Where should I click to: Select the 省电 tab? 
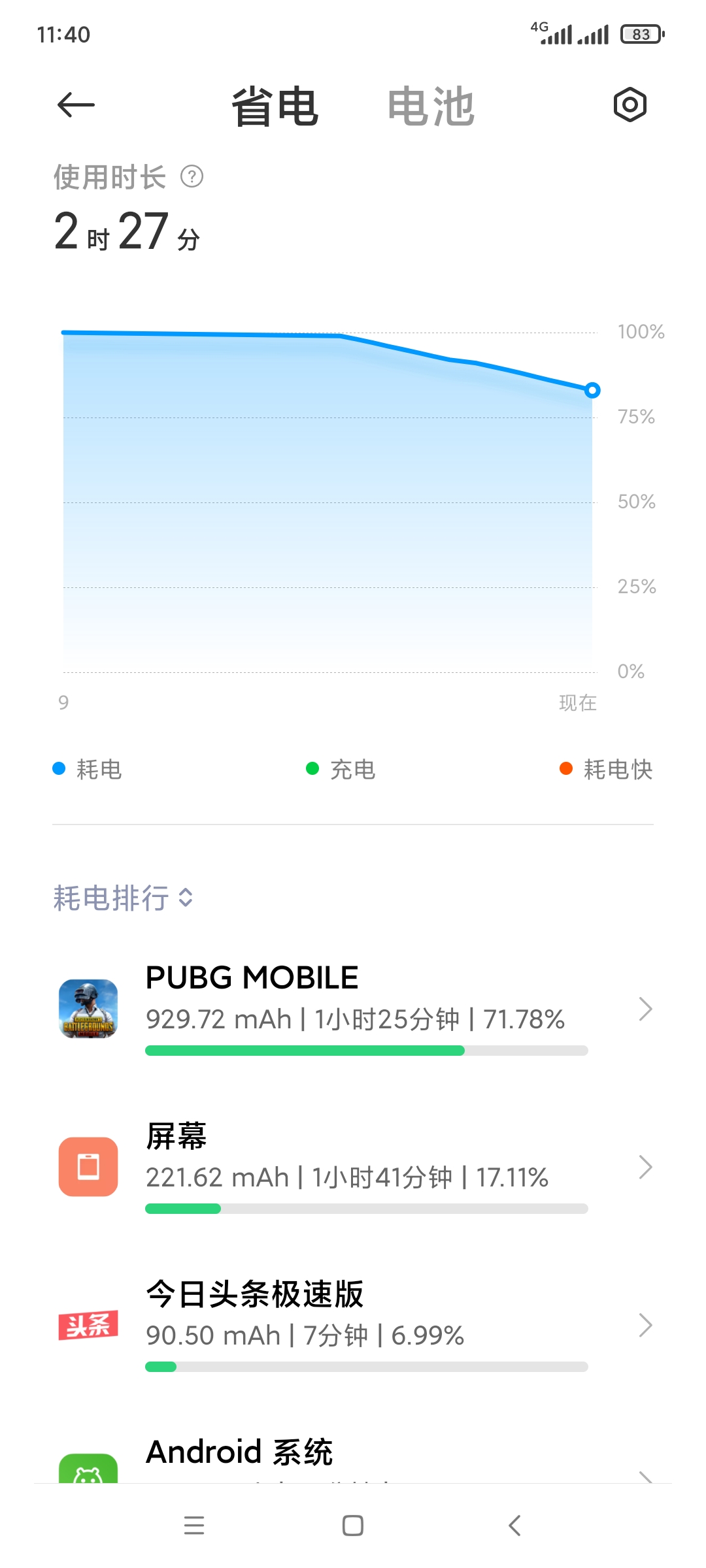point(275,106)
